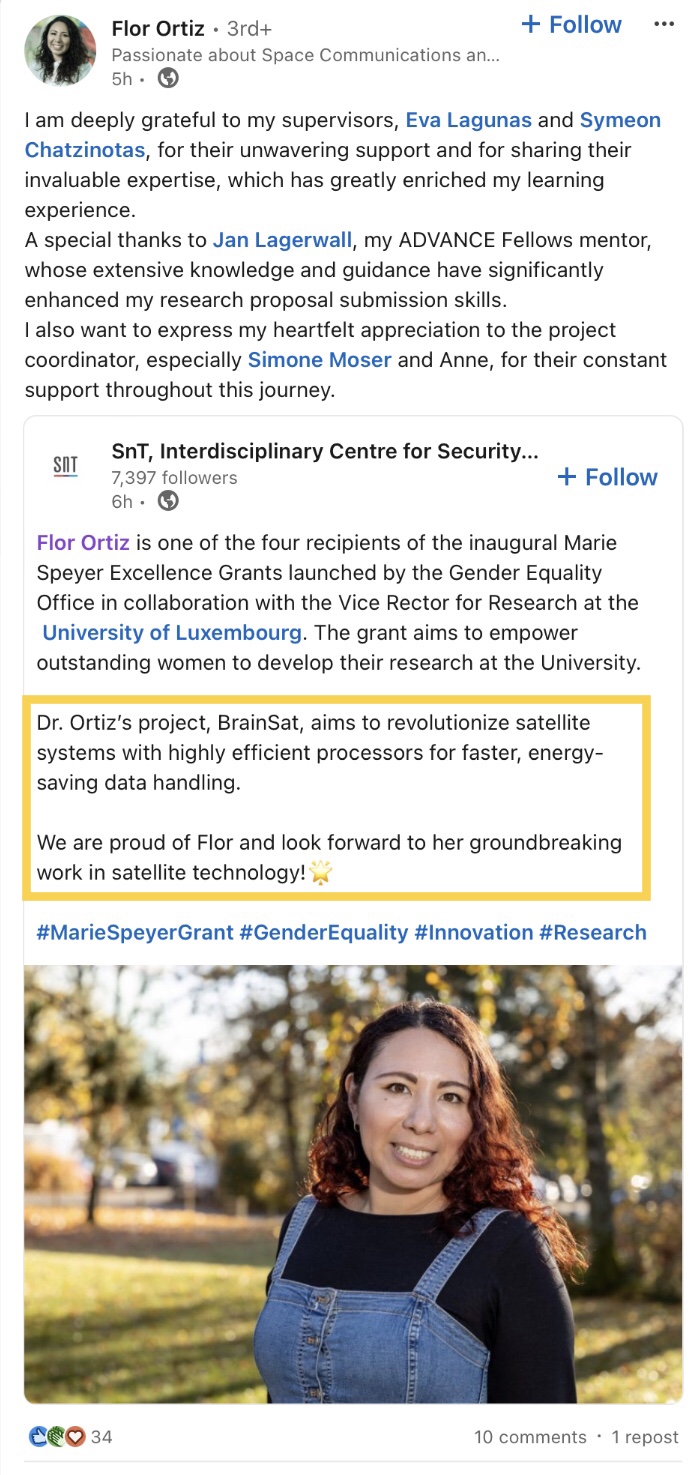Open the post overflow menu

pos(664,24)
